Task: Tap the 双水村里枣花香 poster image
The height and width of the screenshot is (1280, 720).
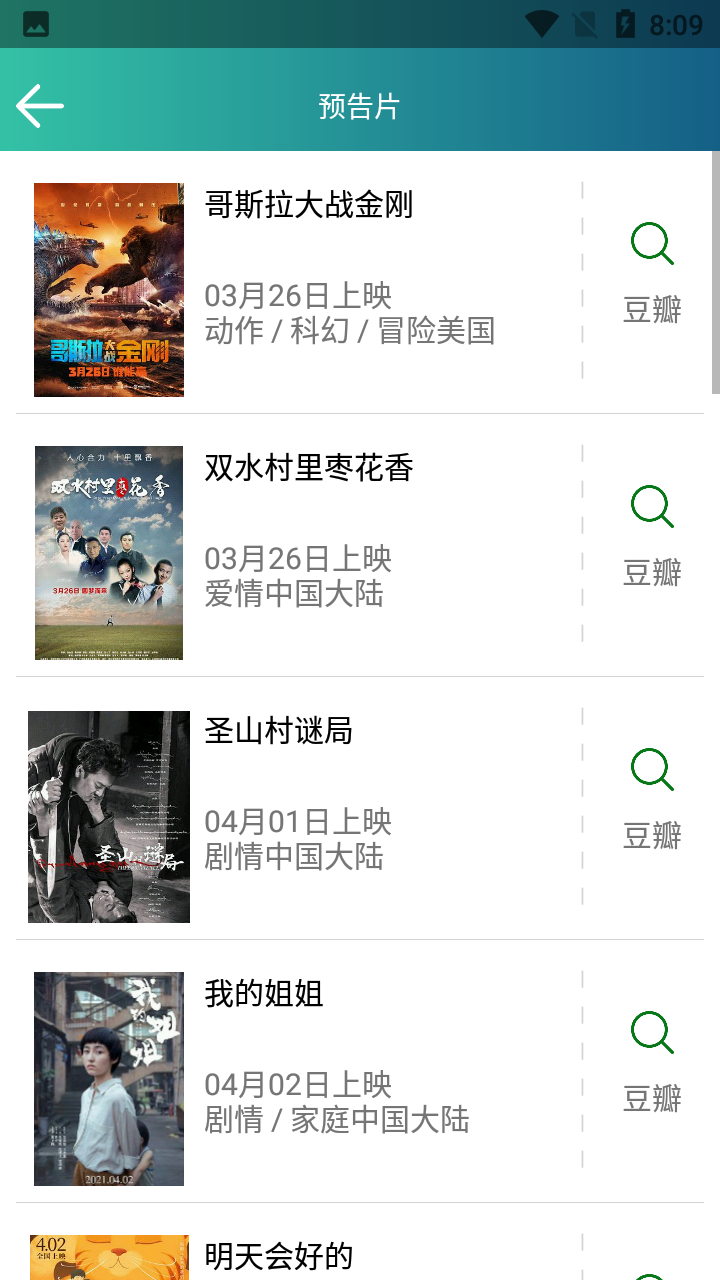Action: coord(109,553)
